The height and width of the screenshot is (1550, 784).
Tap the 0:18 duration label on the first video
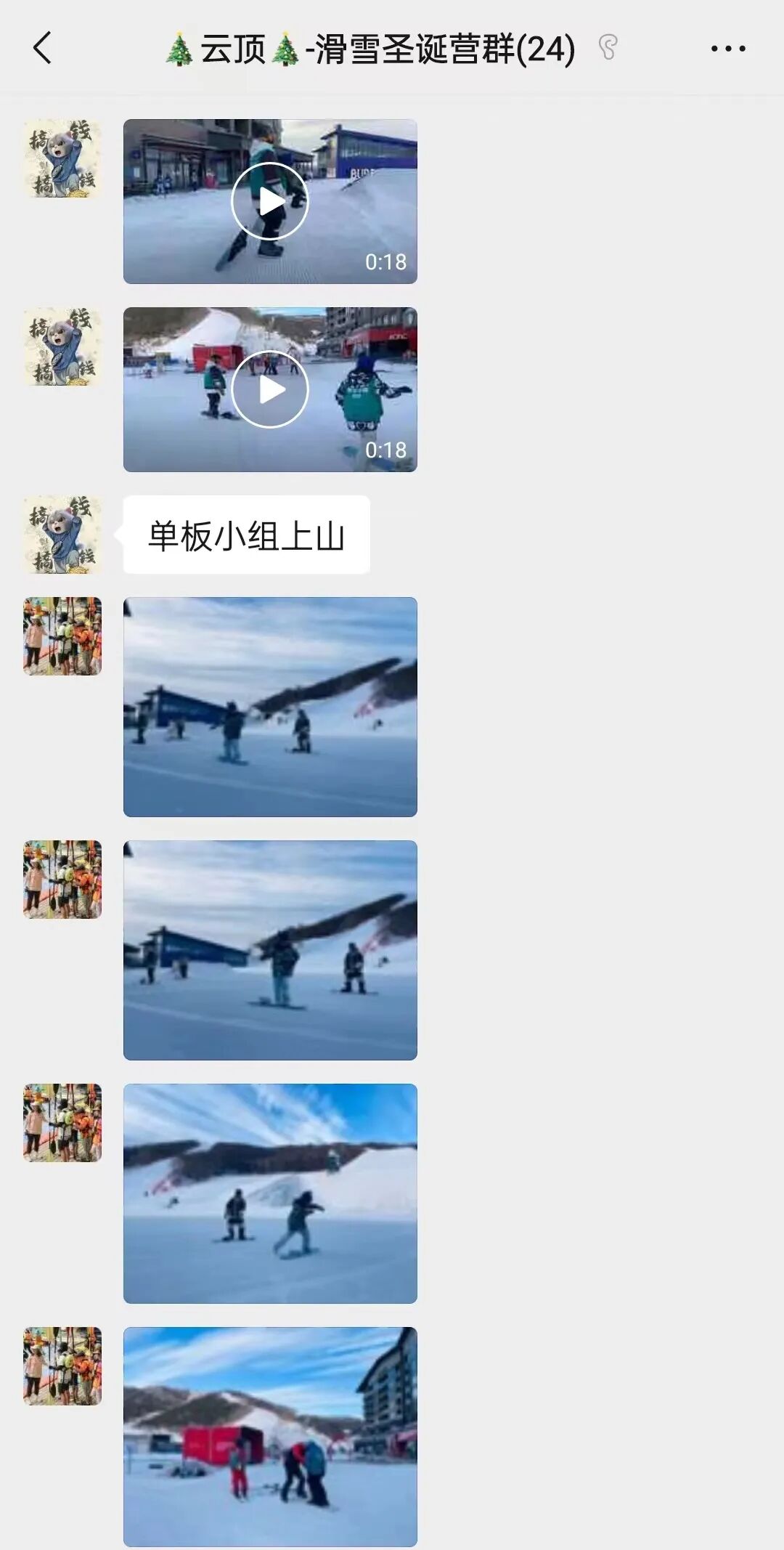pos(387,262)
